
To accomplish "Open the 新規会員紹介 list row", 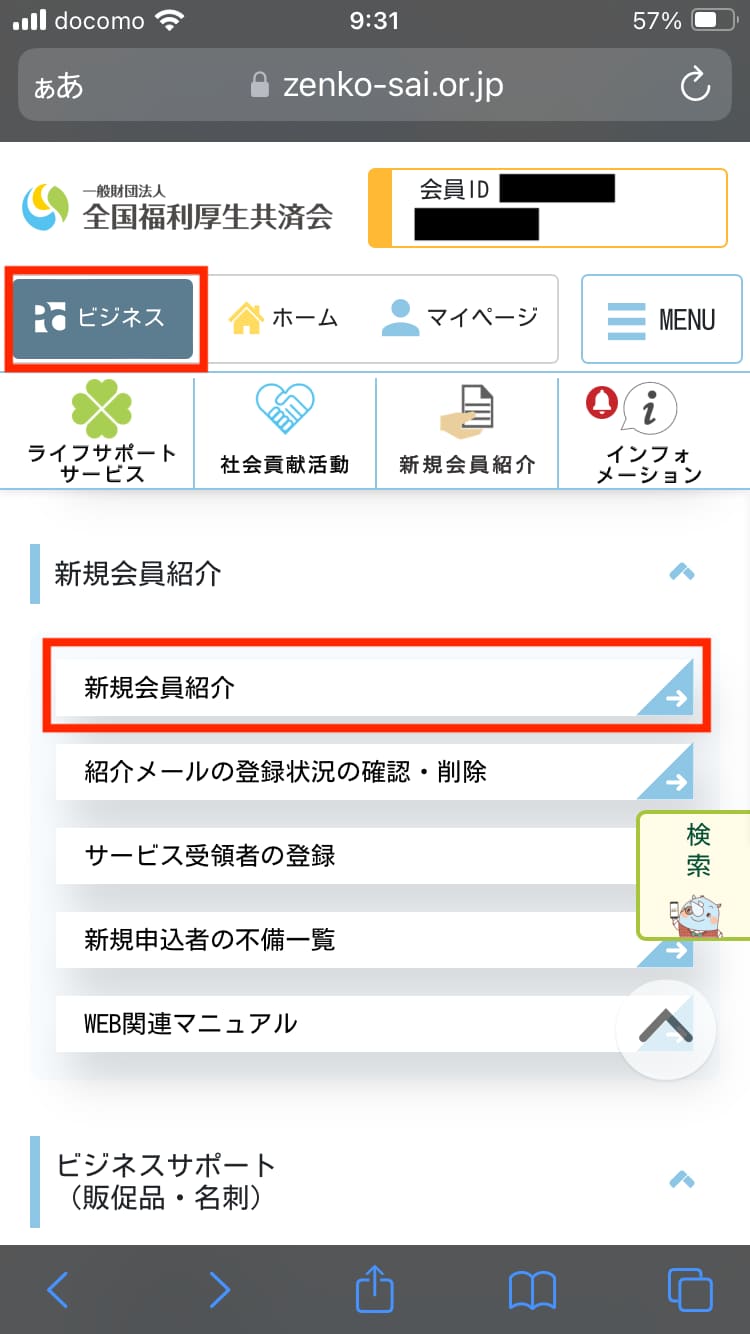I will pyautogui.click(x=370, y=688).
